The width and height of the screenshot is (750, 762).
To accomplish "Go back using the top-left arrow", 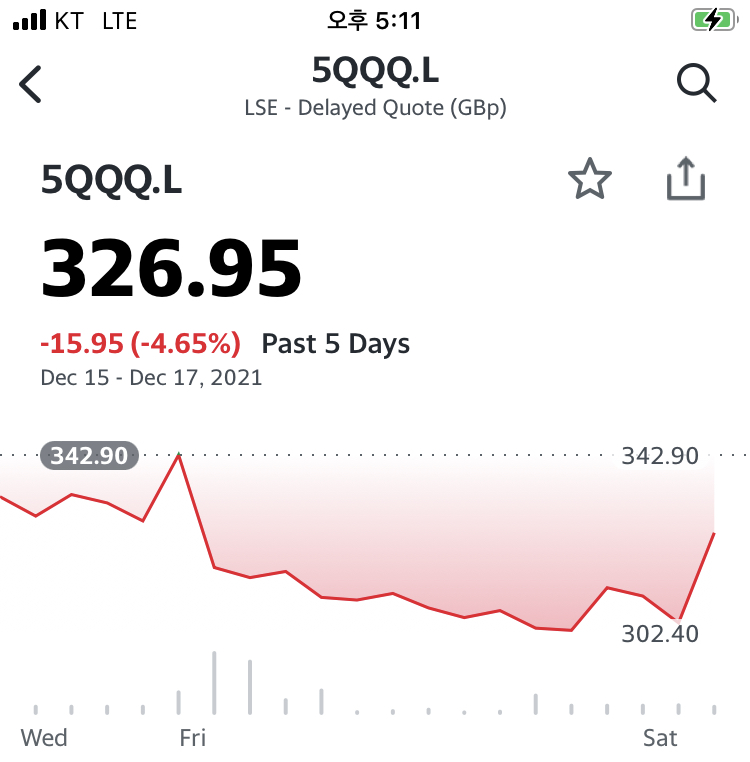I will coord(32,84).
